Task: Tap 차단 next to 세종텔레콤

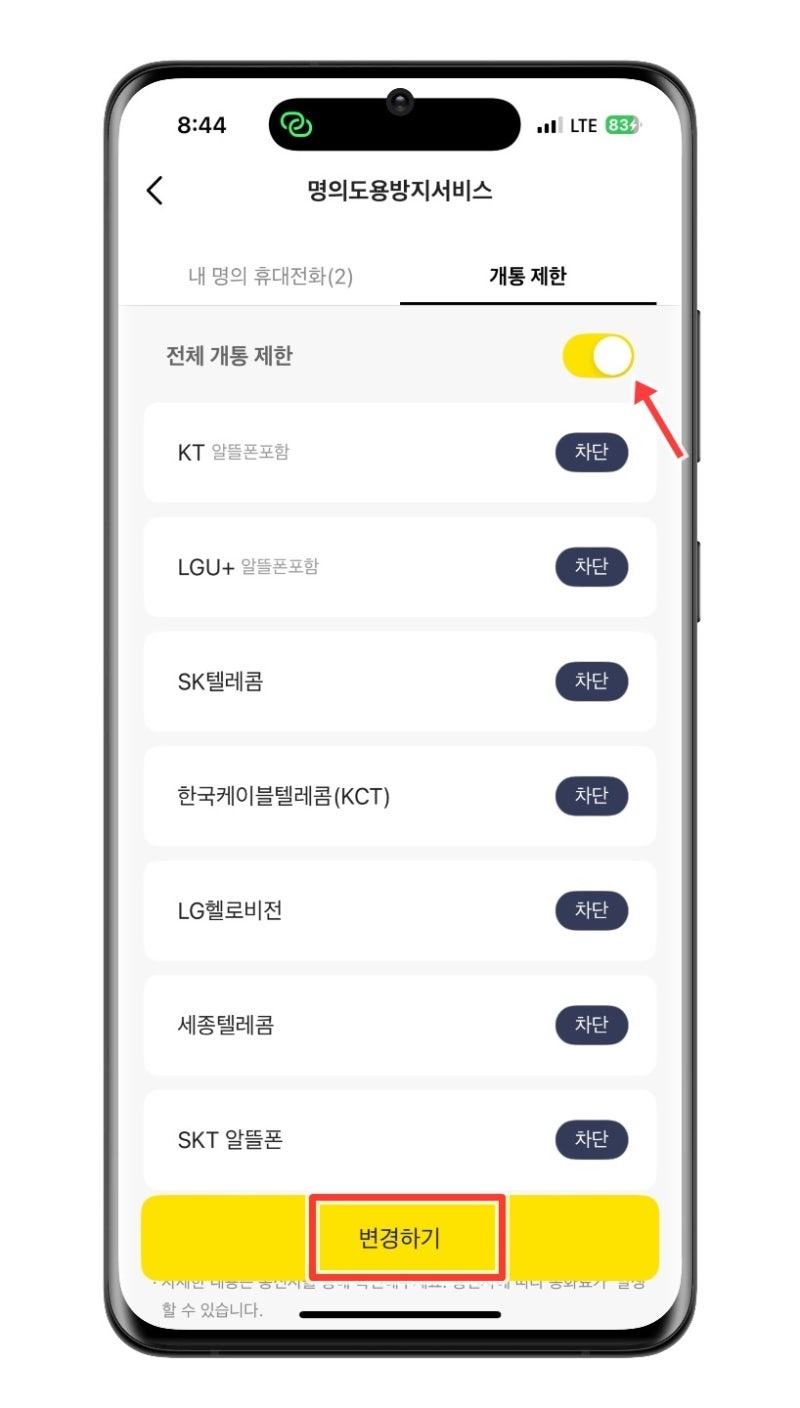Action: (592, 1025)
